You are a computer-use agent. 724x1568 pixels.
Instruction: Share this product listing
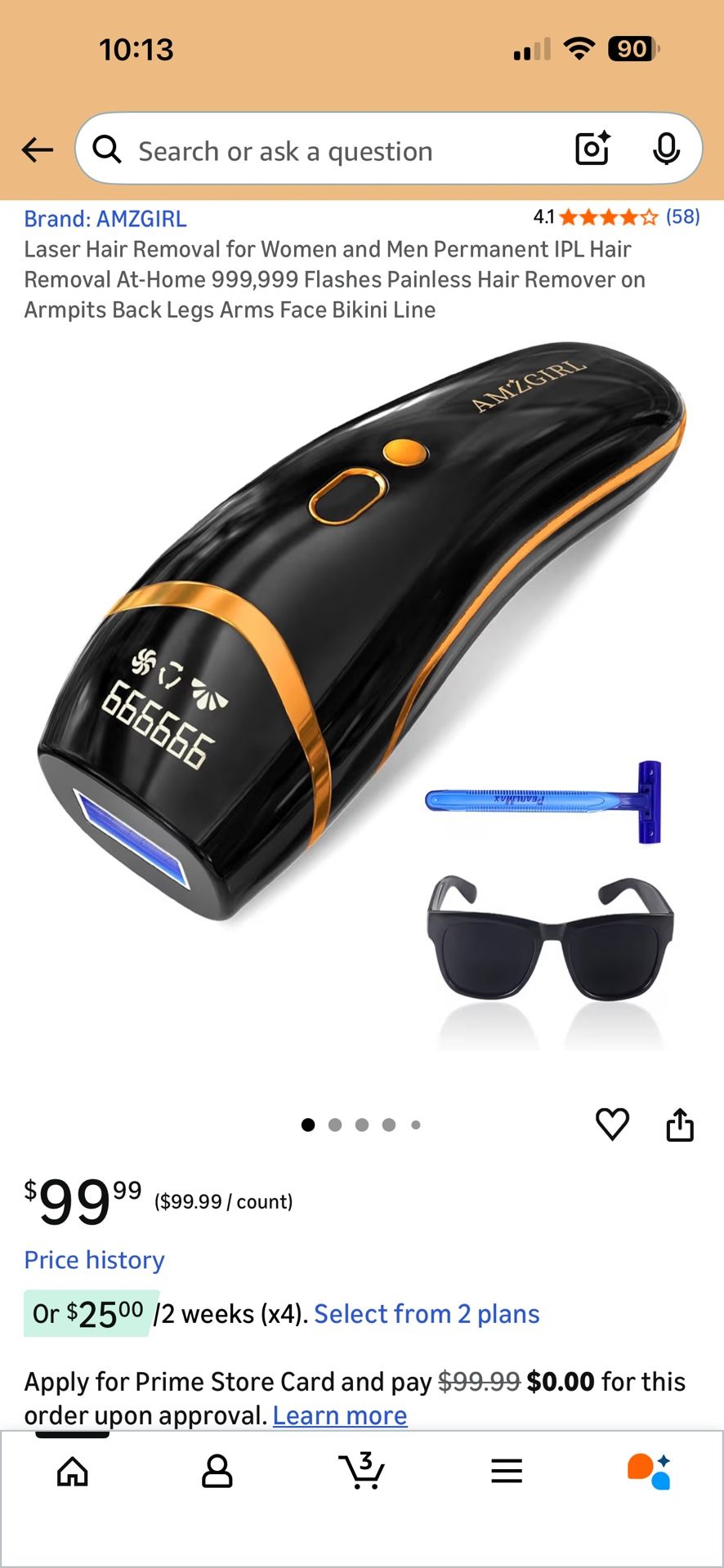tap(679, 1125)
